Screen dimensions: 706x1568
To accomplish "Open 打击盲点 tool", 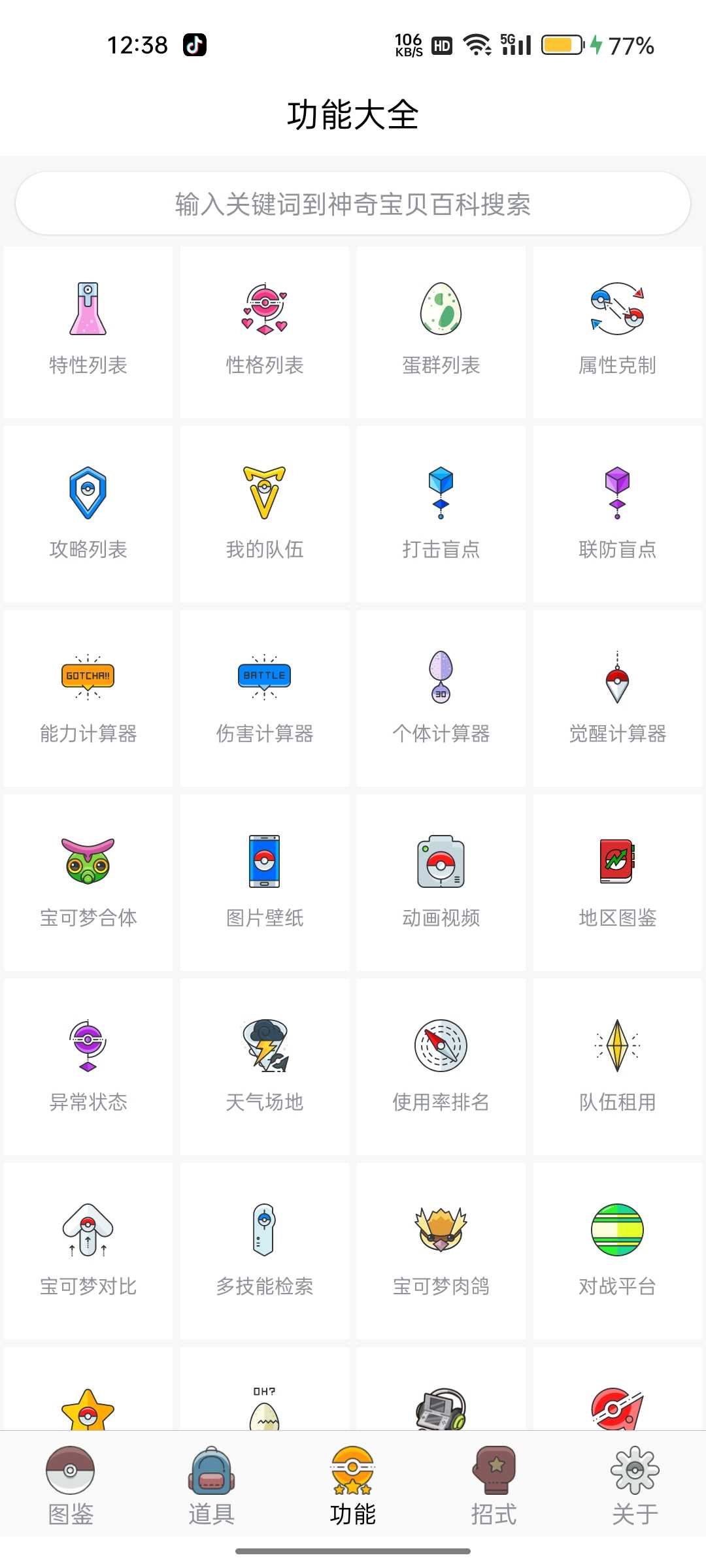I will point(441,514).
